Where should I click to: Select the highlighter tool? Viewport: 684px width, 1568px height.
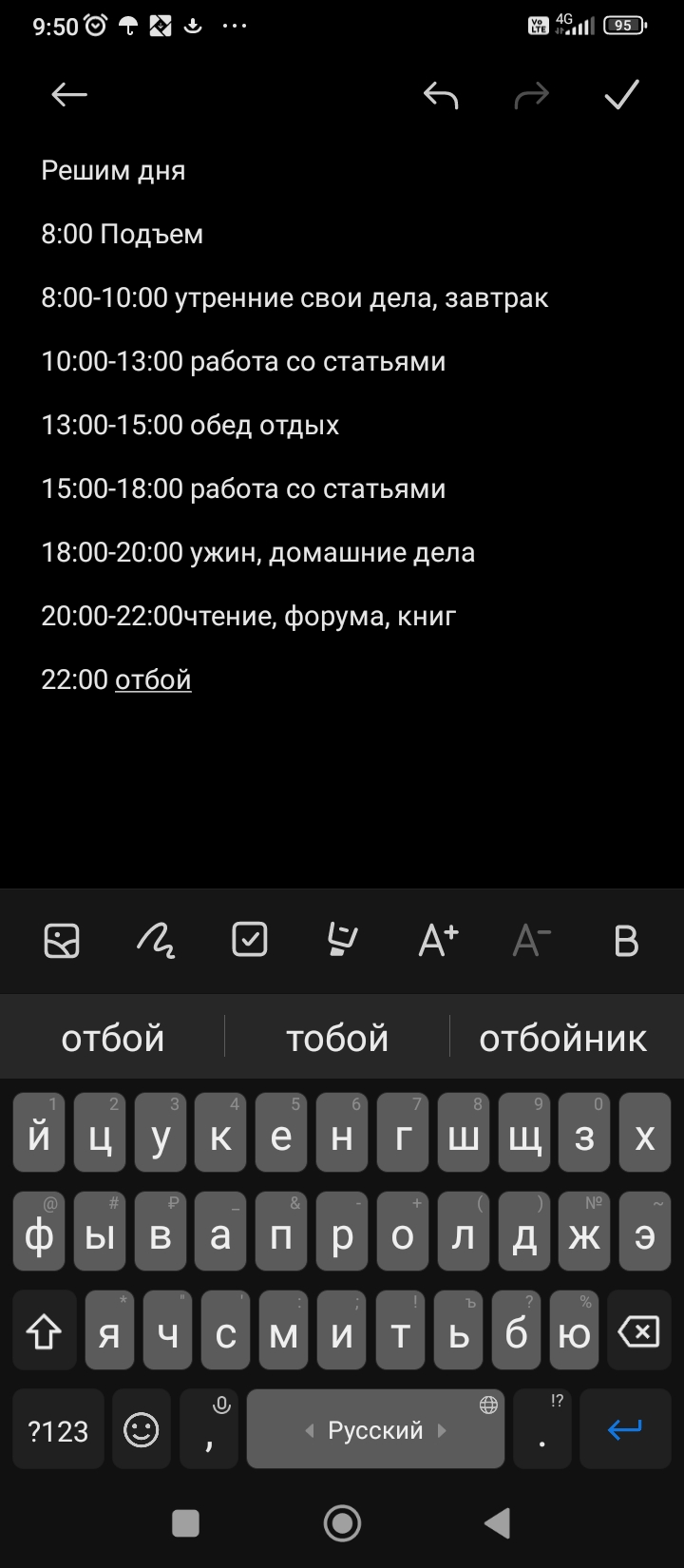click(x=342, y=941)
